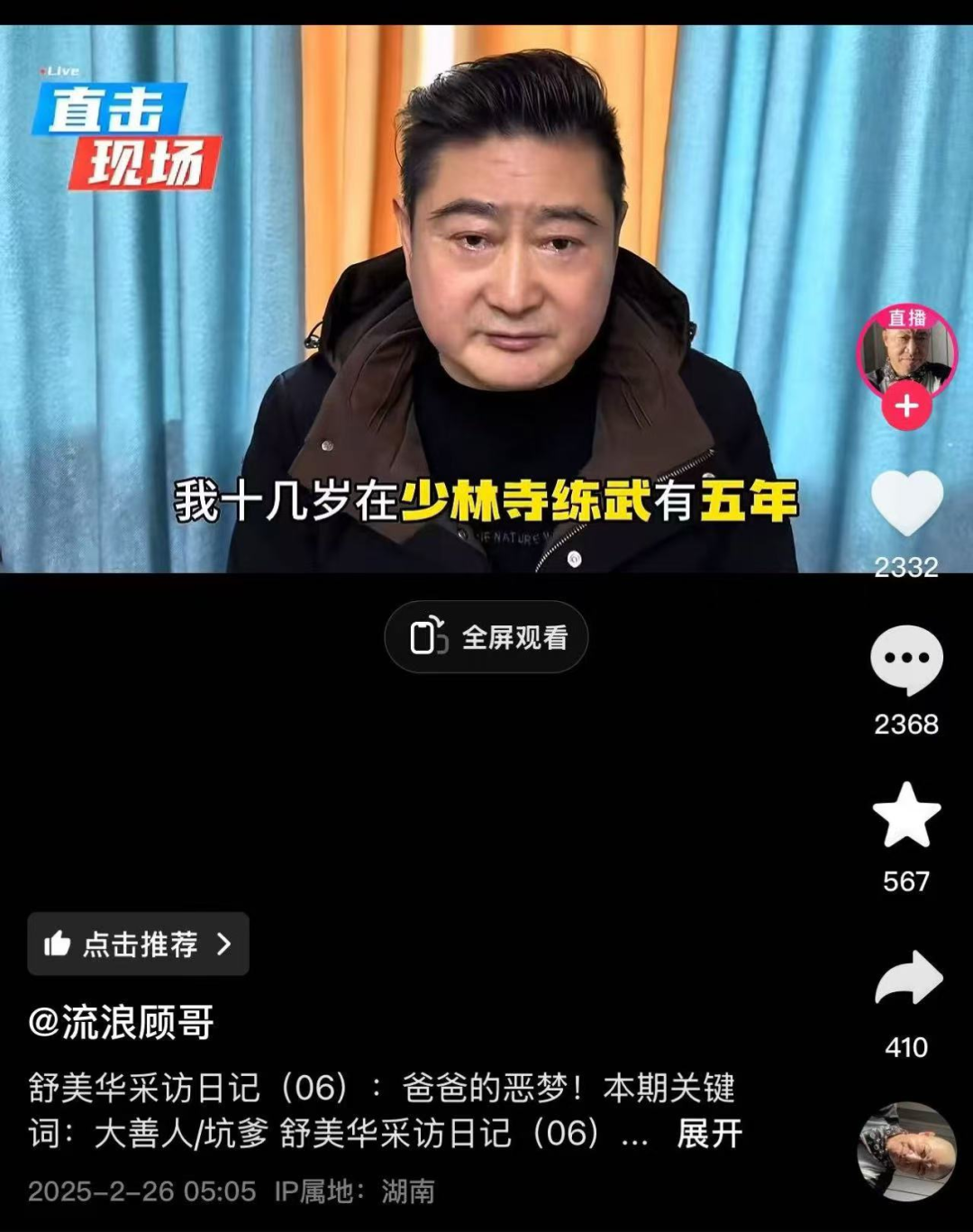Like this video with the heart icon
The image size is (973, 1232).
pyautogui.click(x=906, y=503)
